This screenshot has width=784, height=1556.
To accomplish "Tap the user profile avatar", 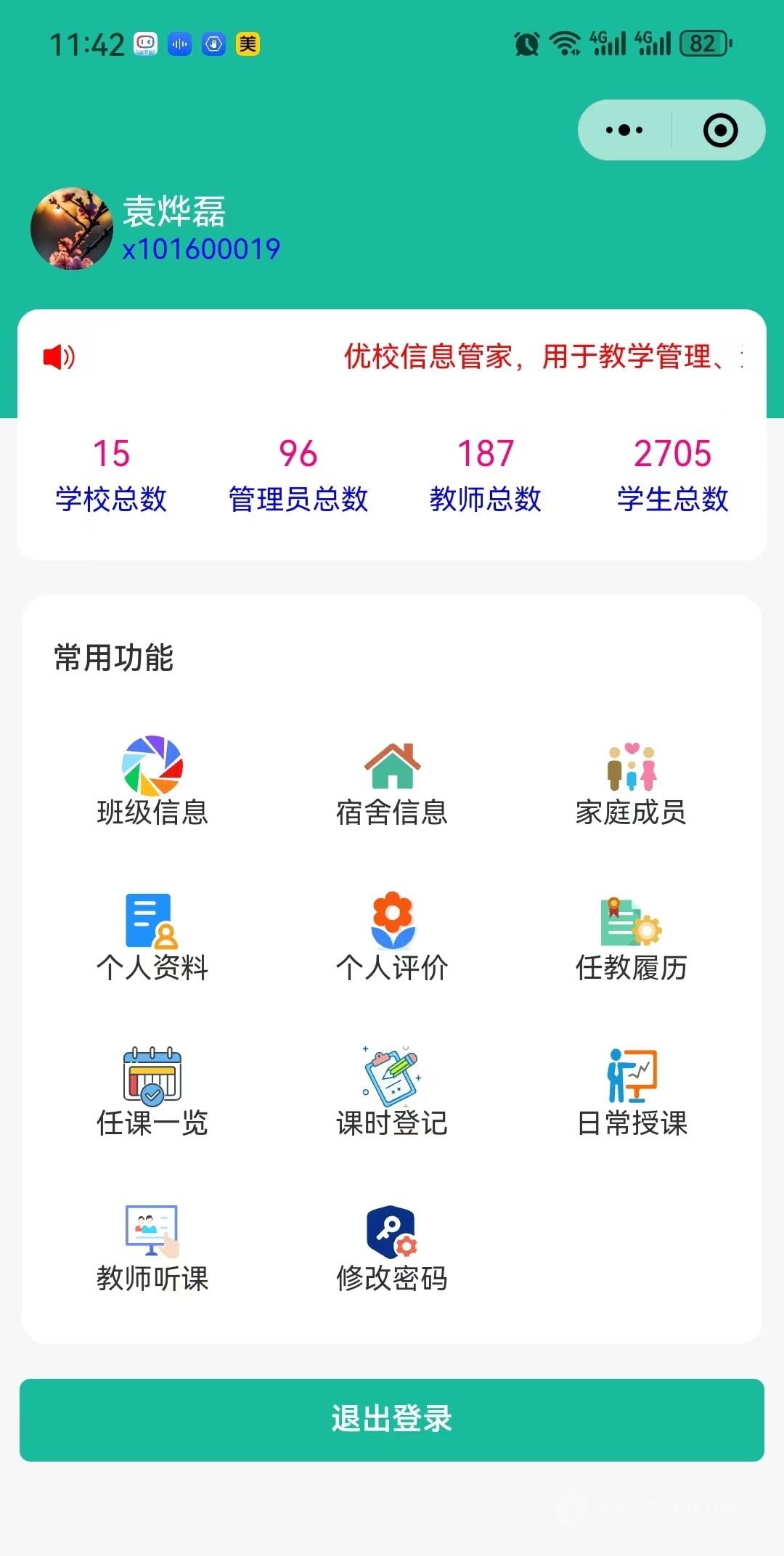I will point(72,229).
